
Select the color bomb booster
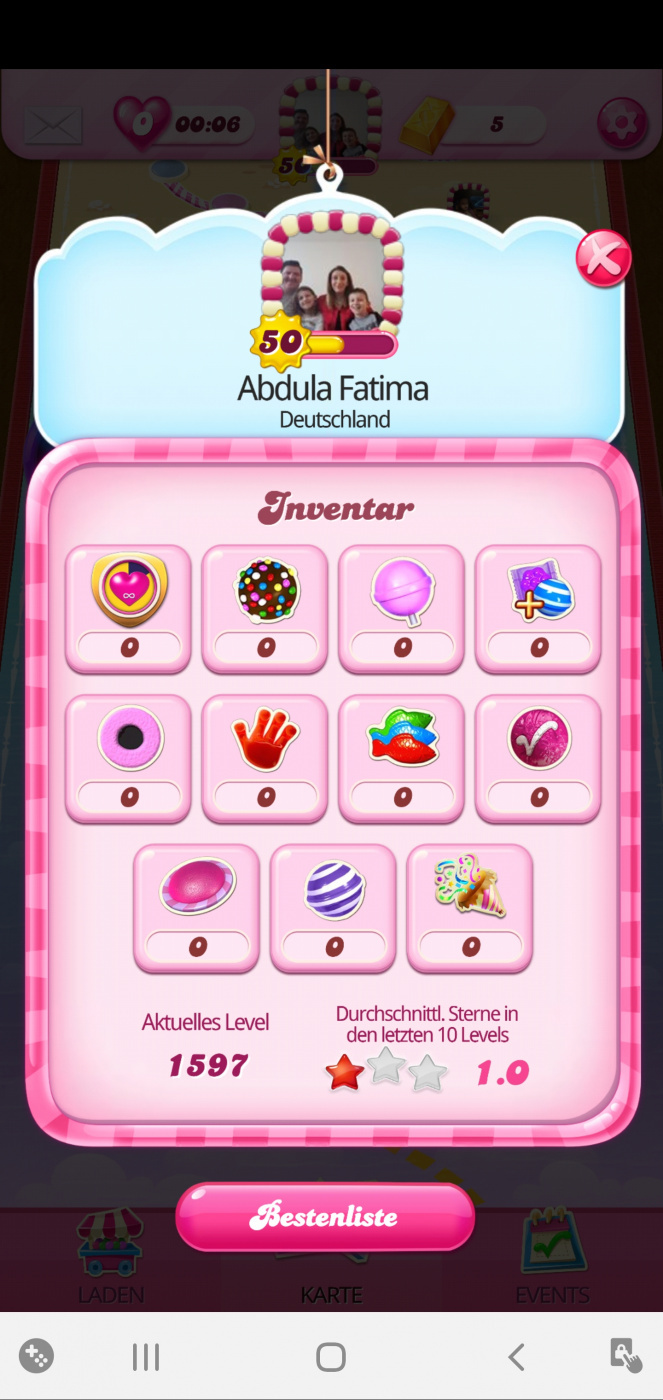(x=266, y=606)
